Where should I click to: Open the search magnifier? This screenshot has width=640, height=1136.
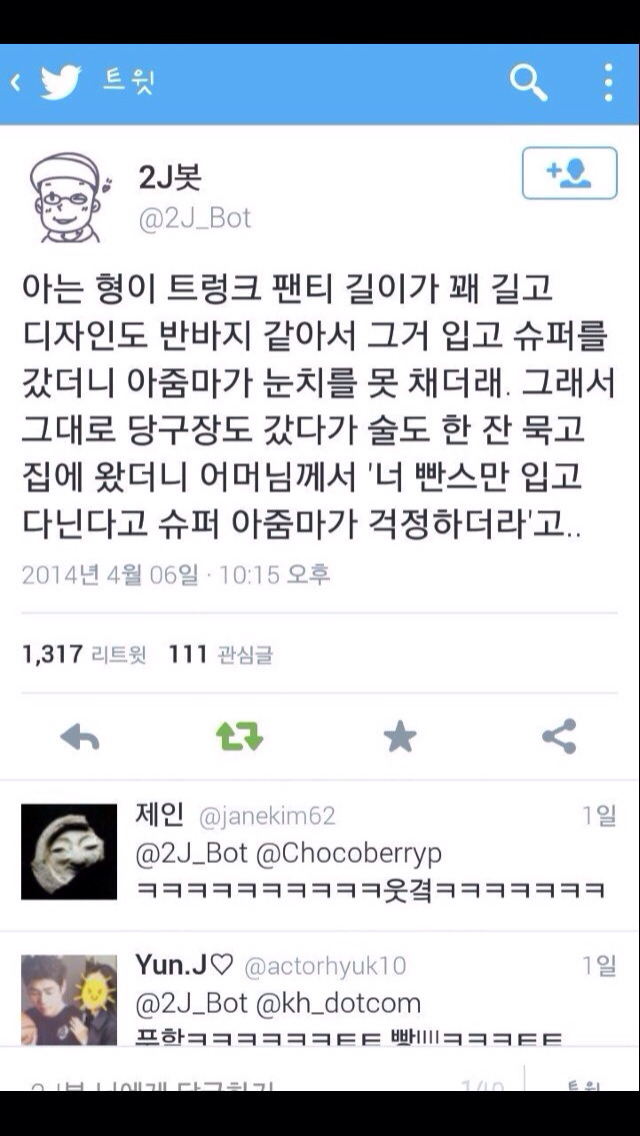click(528, 83)
